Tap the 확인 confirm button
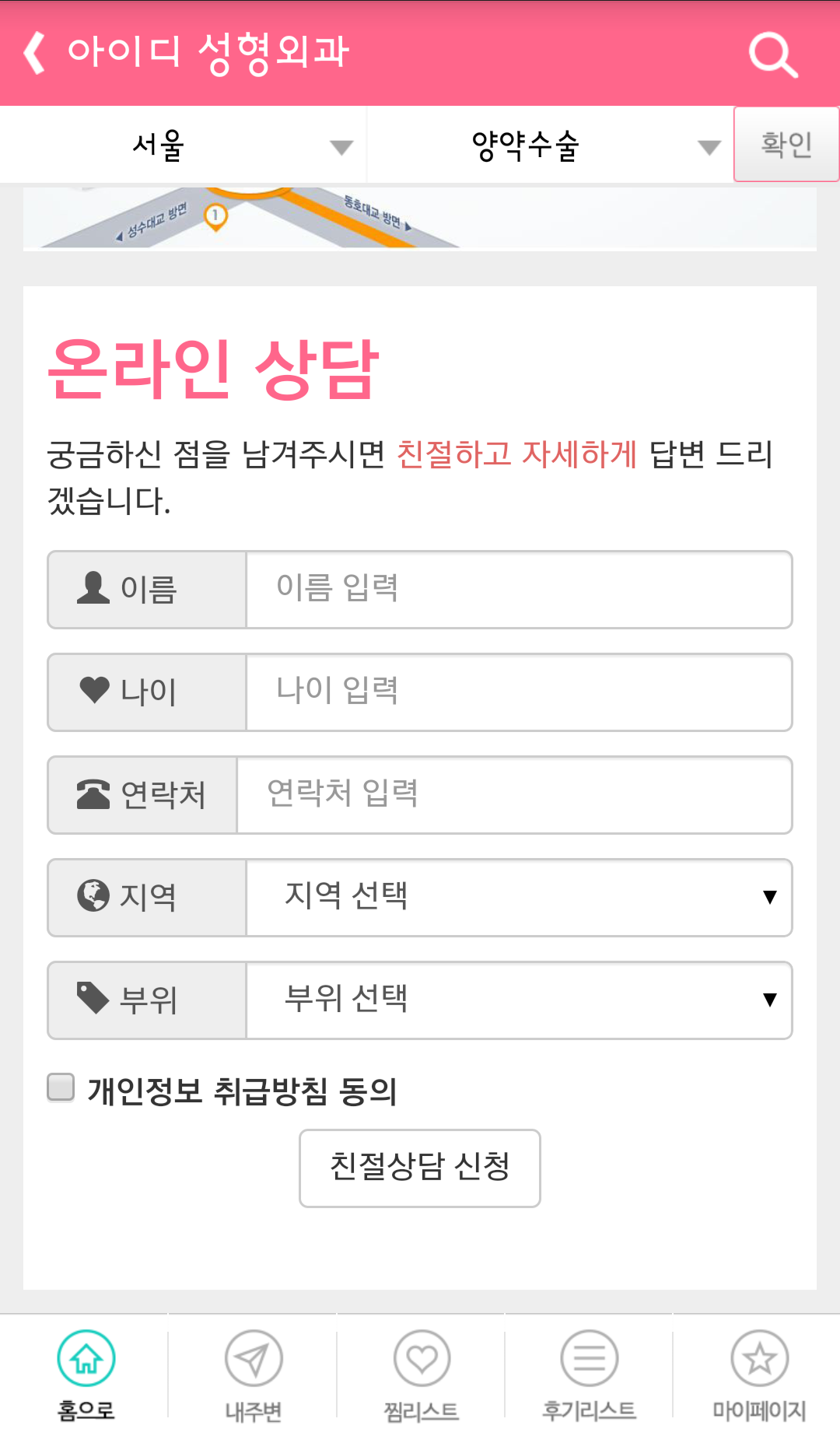This screenshot has height=1436, width=840. tap(786, 145)
